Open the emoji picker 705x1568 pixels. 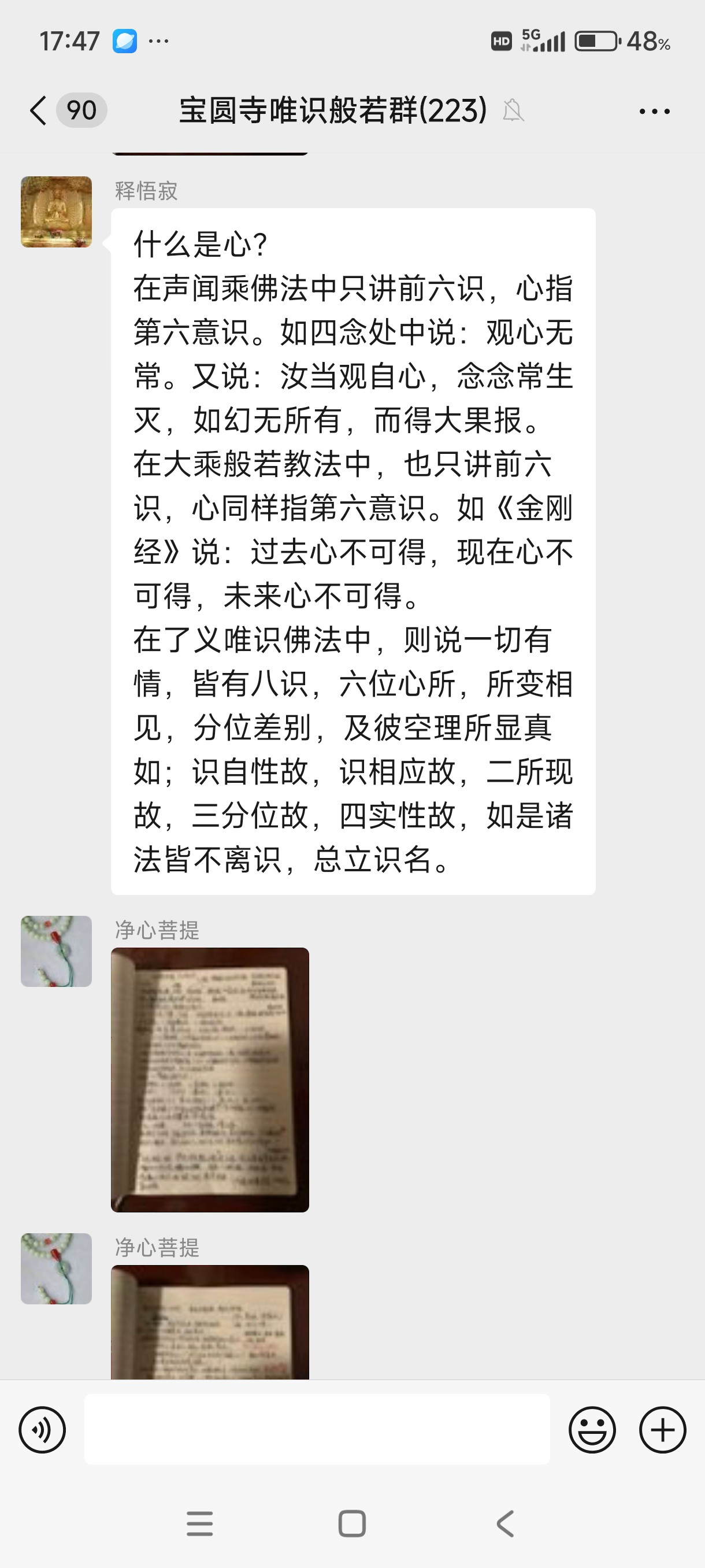[x=592, y=1429]
